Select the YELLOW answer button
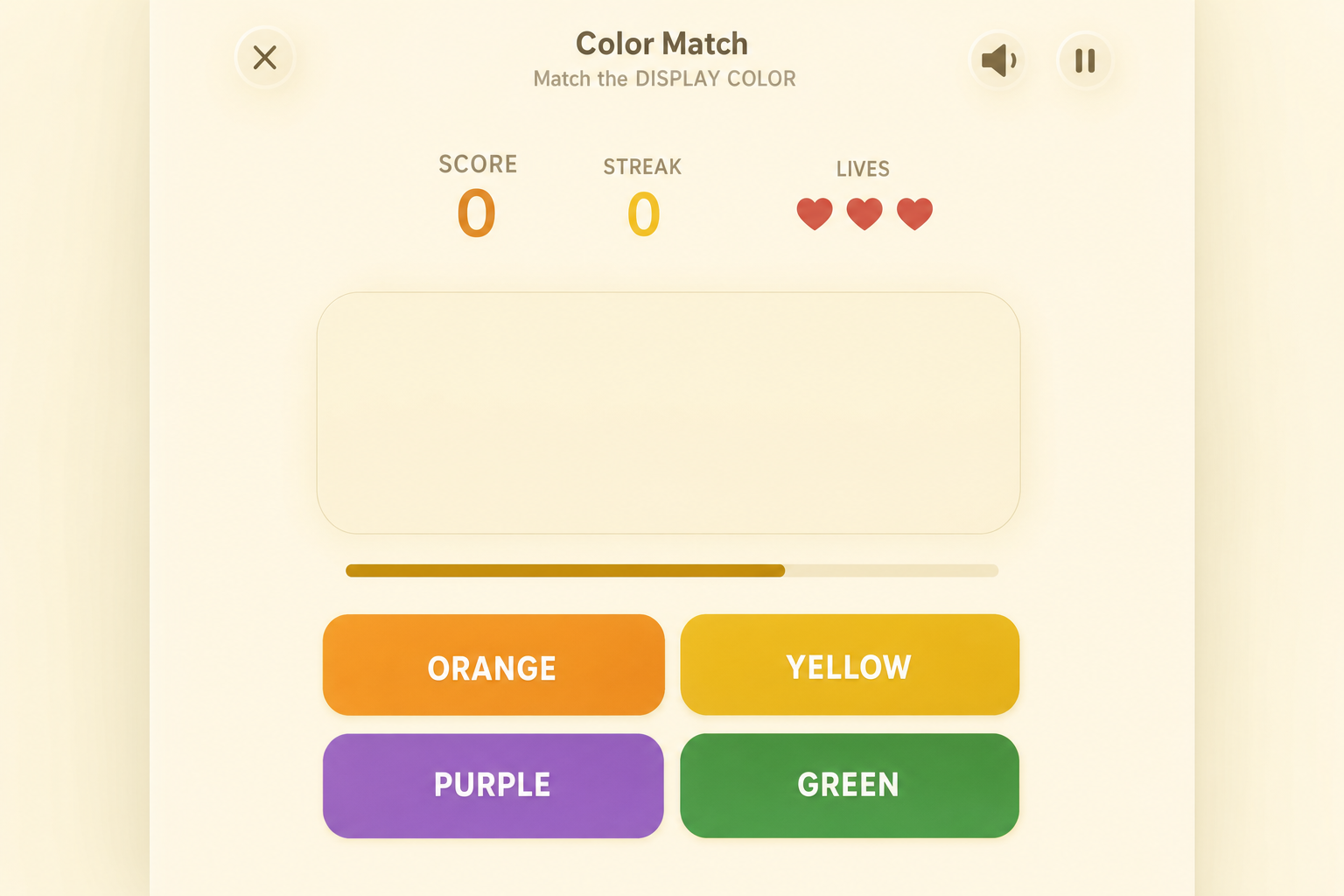 click(x=850, y=664)
